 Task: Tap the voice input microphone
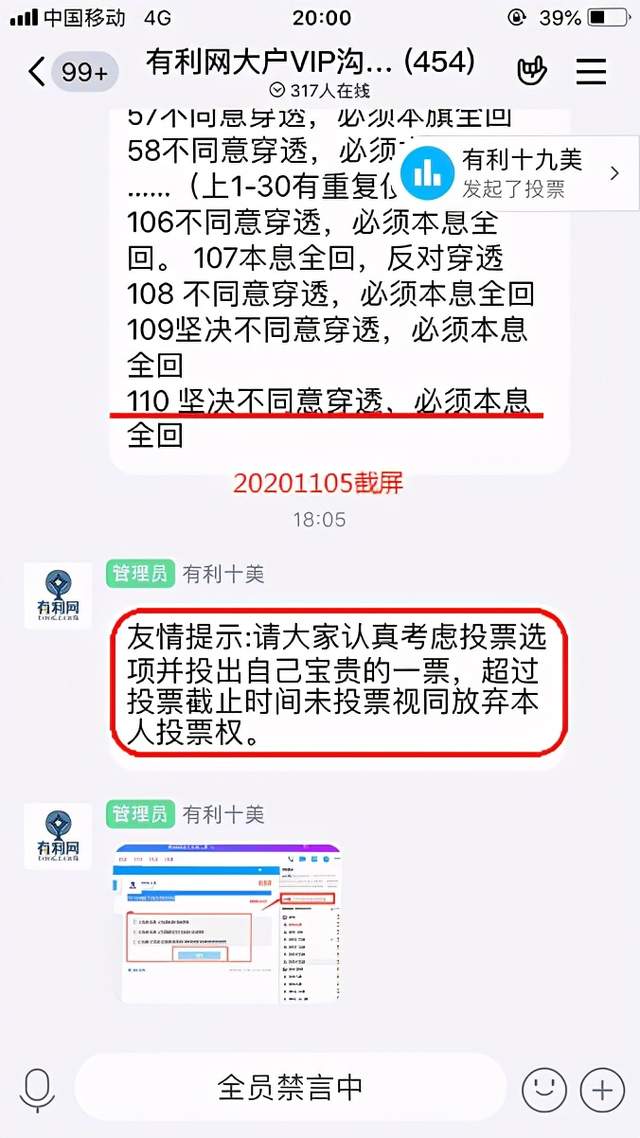(37, 1089)
